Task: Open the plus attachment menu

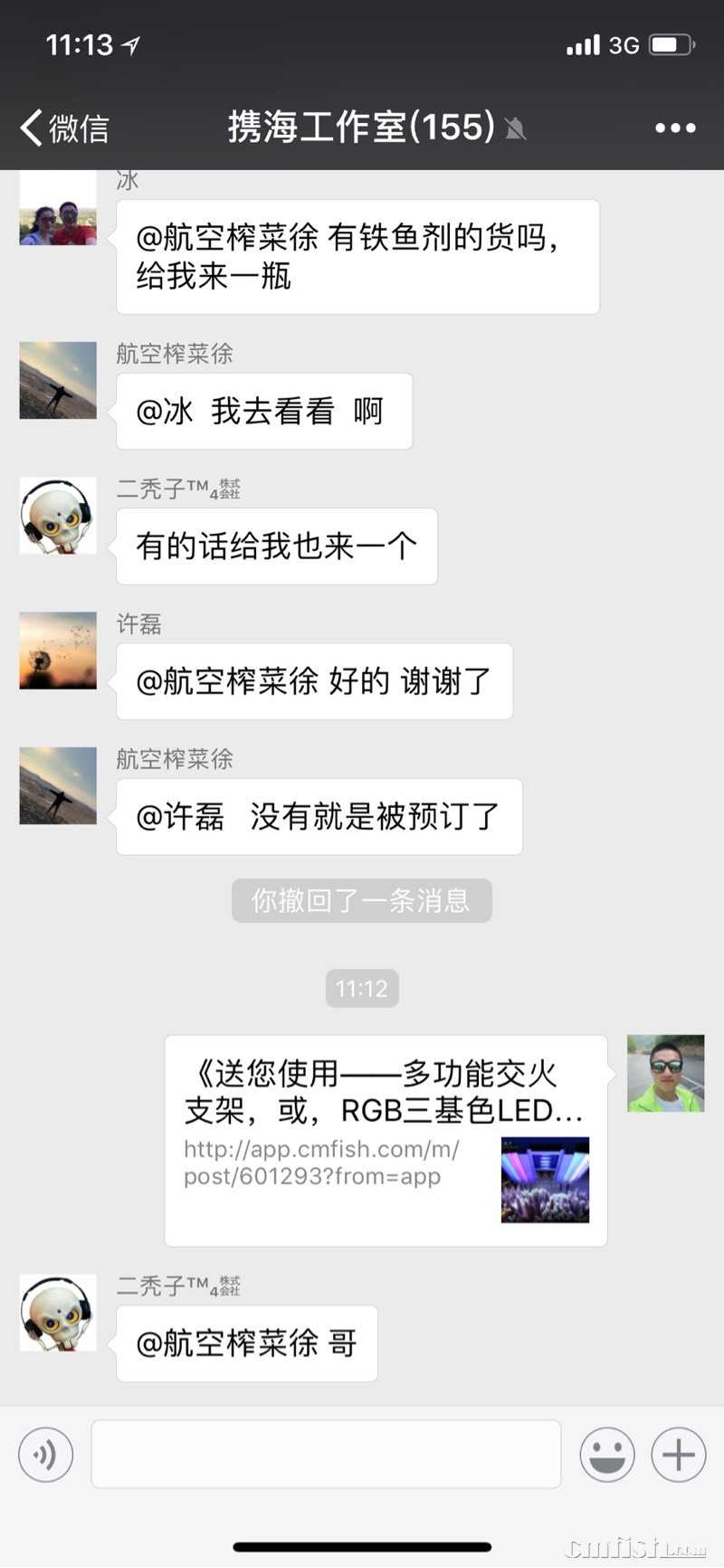Action: 678,1454
